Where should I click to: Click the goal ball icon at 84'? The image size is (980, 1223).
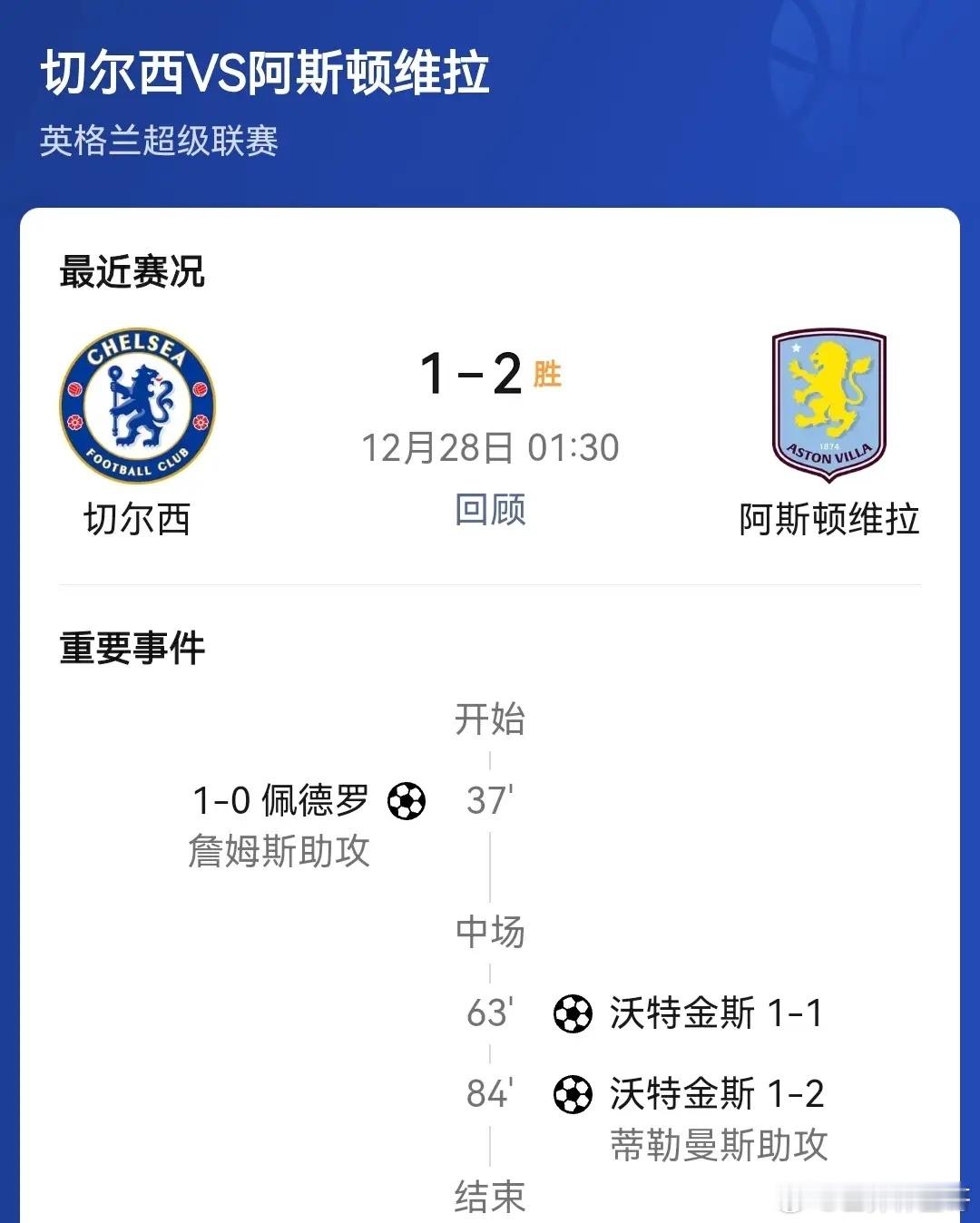pyautogui.click(x=572, y=1095)
